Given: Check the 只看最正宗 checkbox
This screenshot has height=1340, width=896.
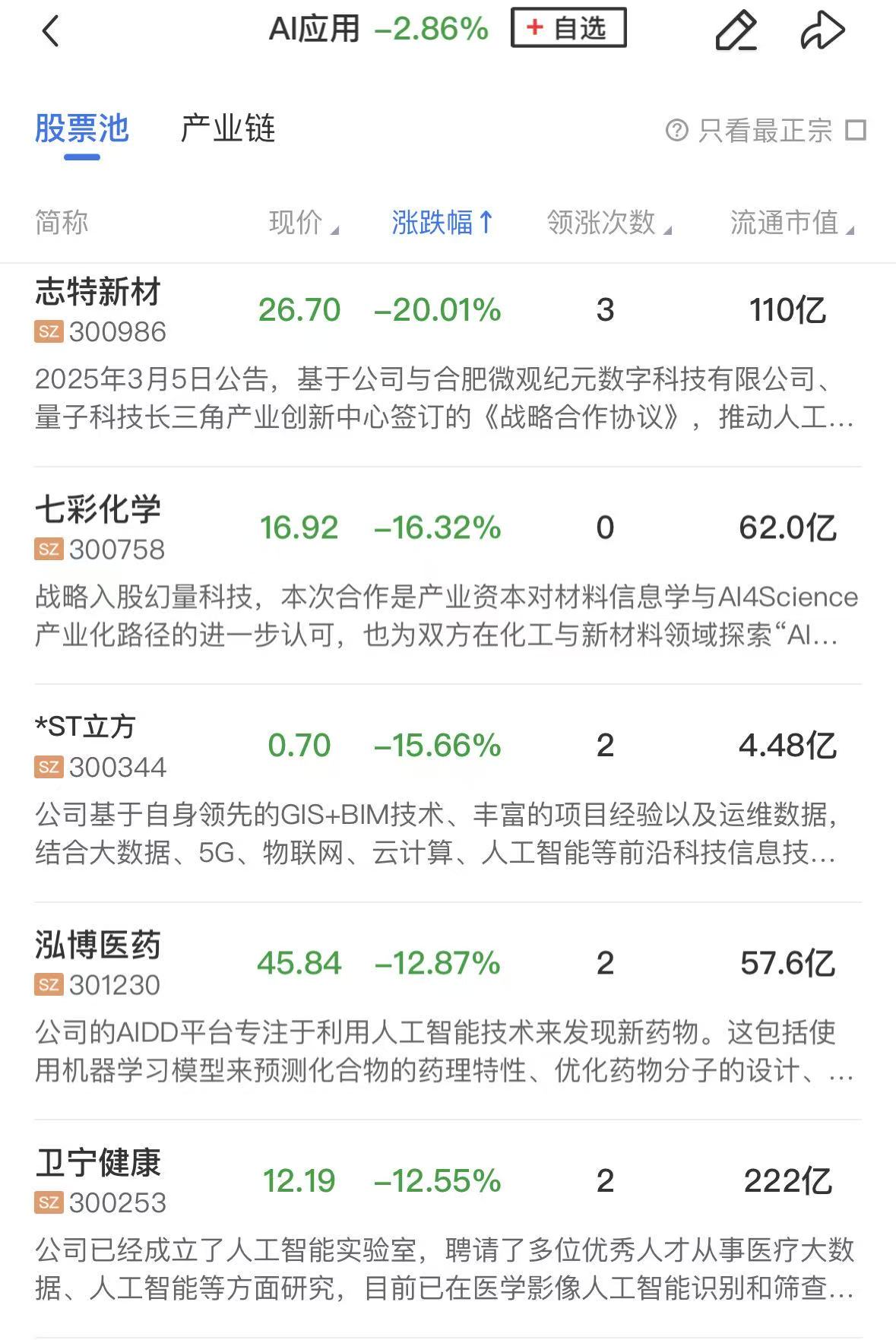Looking at the screenshot, I should pos(856,130).
